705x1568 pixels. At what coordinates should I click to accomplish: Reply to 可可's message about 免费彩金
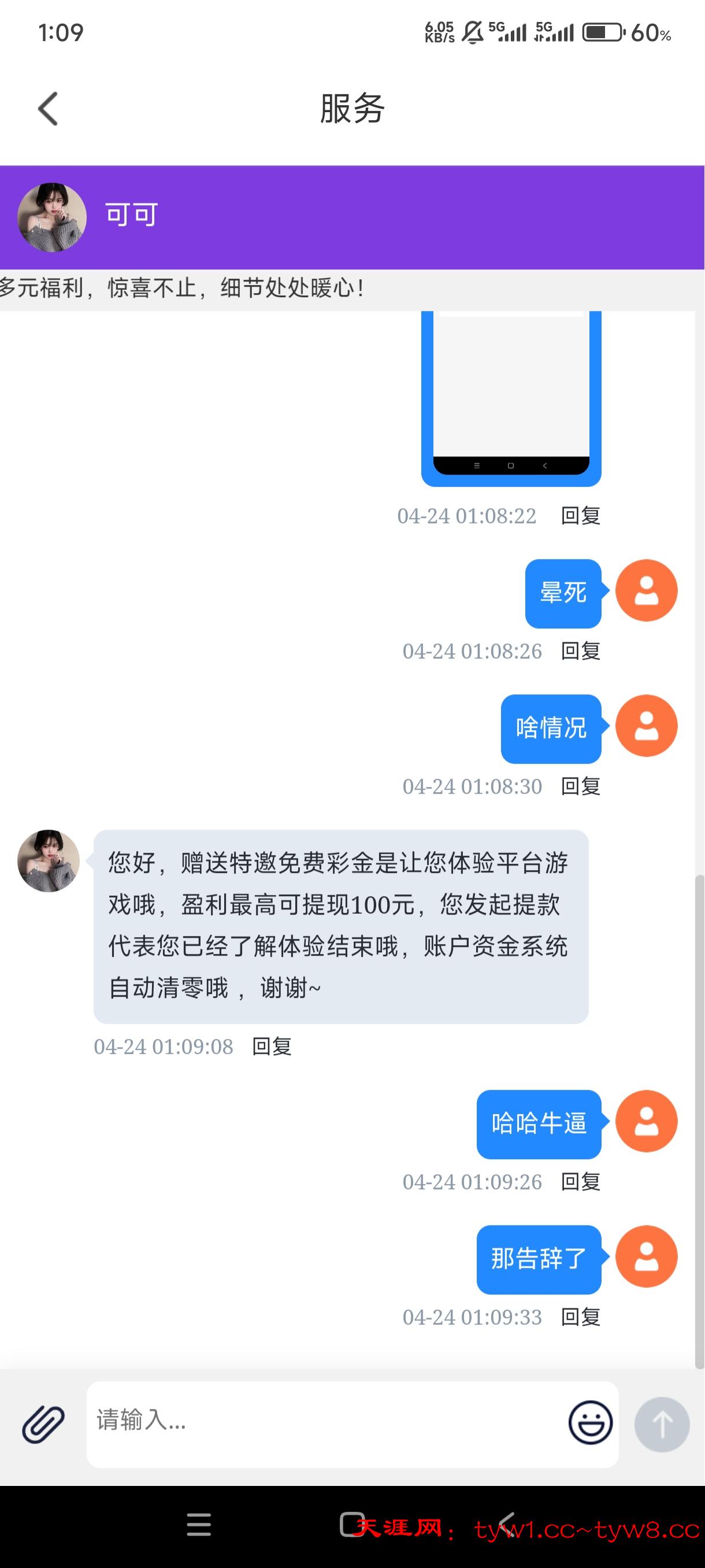coord(272,1046)
